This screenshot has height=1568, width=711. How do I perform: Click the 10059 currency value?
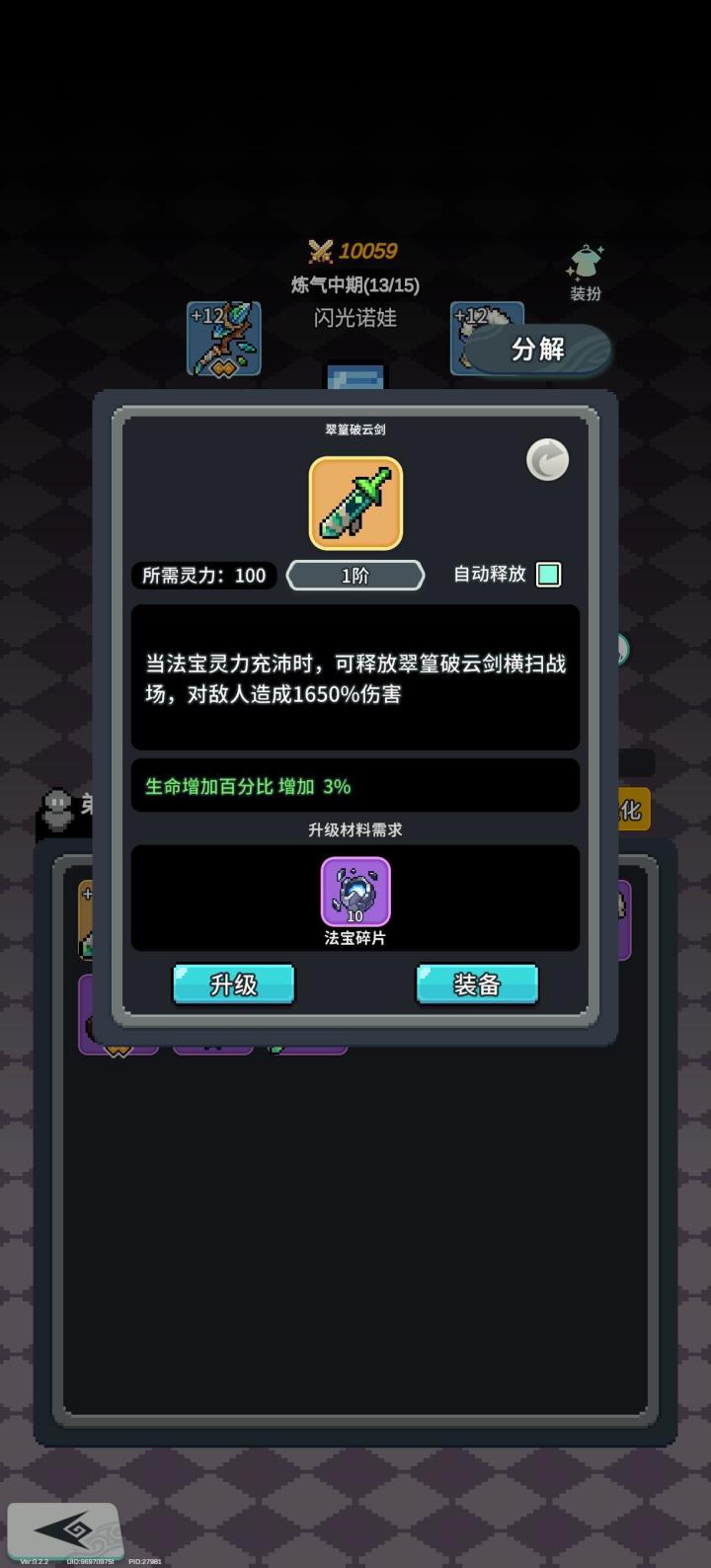tap(367, 251)
